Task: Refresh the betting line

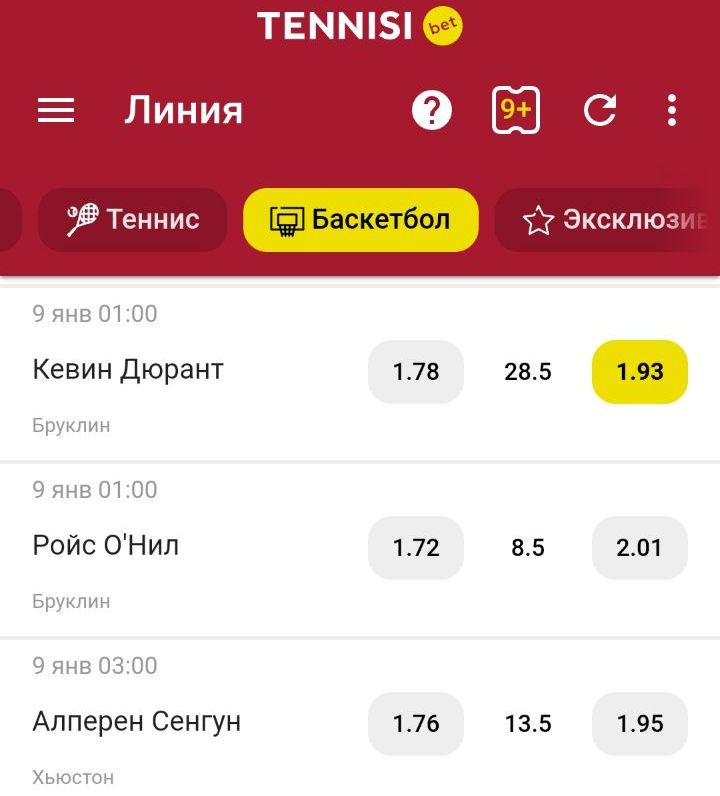Action: tap(600, 110)
